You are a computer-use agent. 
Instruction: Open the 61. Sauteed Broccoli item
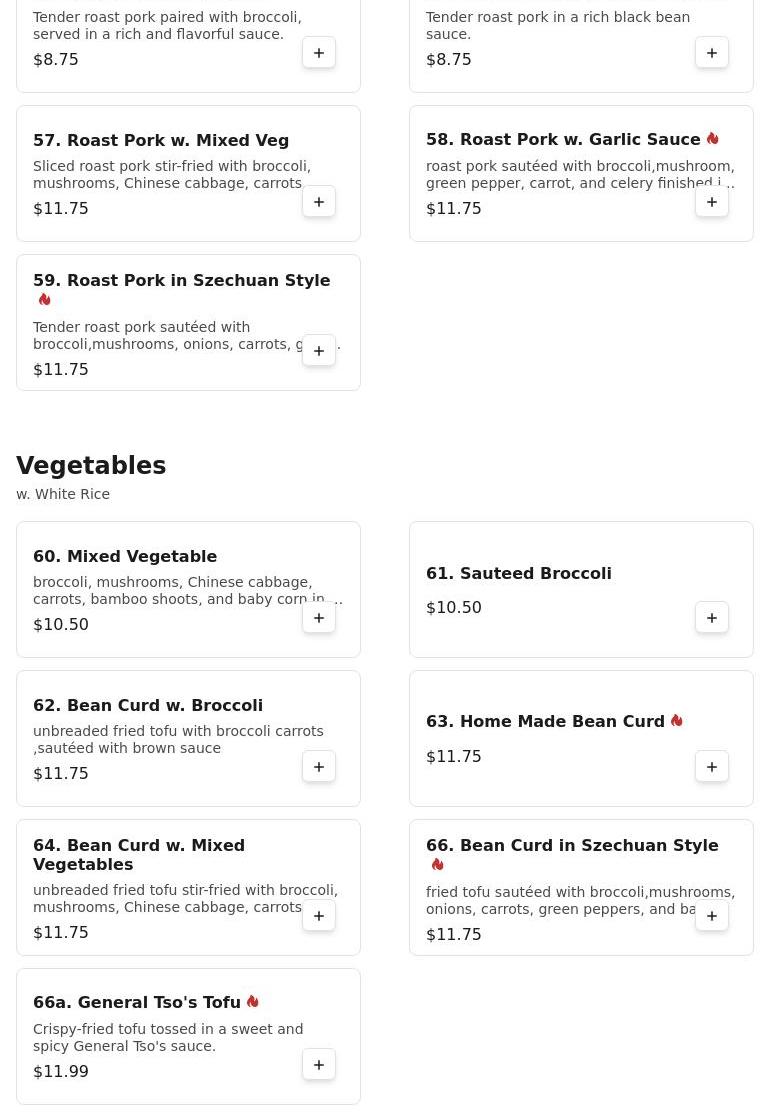point(519,573)
